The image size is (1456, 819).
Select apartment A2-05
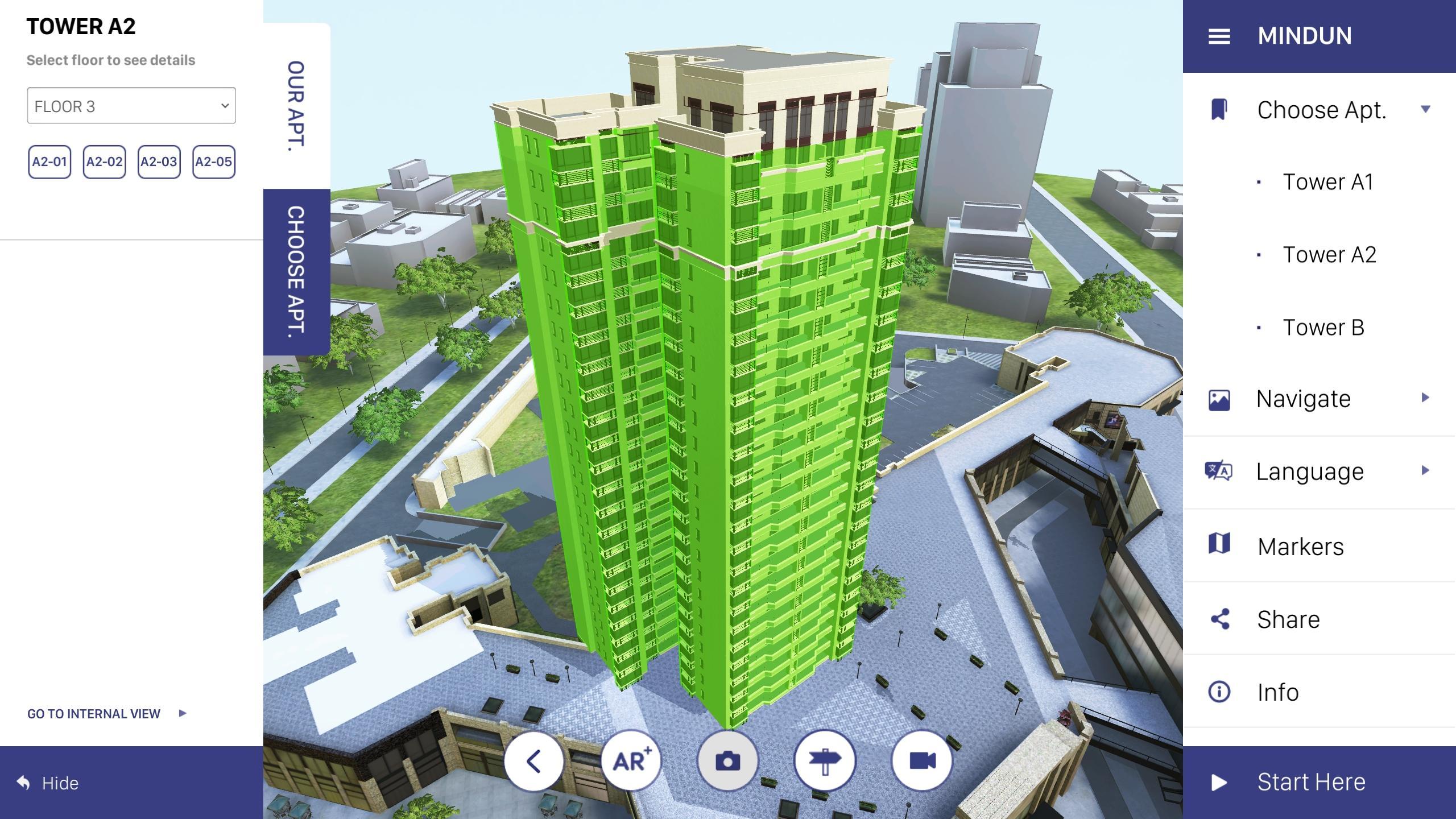213,162
